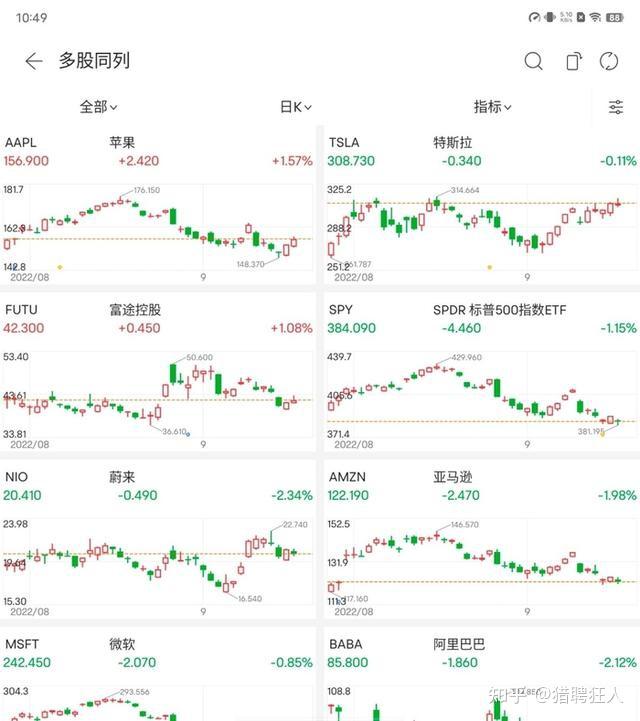The height and width of the screenshot is (721, 640).
Task: Refresh the multi-stock charts
Action: coord(609,61)
